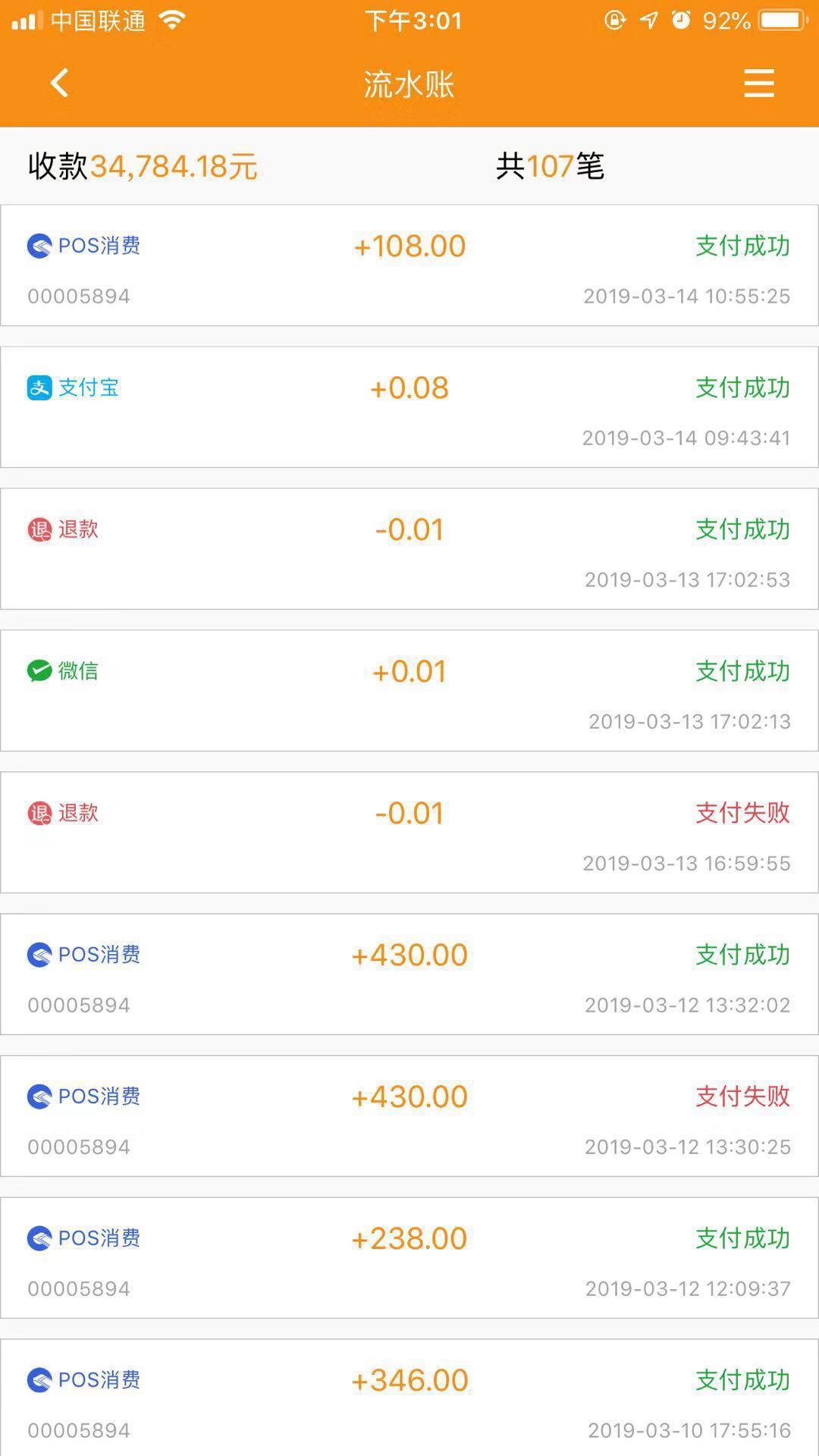View the successful +430.00 POS消费 at 13:32:02
The width and height of the screenshot is (819, 1456).
(x=409, y=974)
